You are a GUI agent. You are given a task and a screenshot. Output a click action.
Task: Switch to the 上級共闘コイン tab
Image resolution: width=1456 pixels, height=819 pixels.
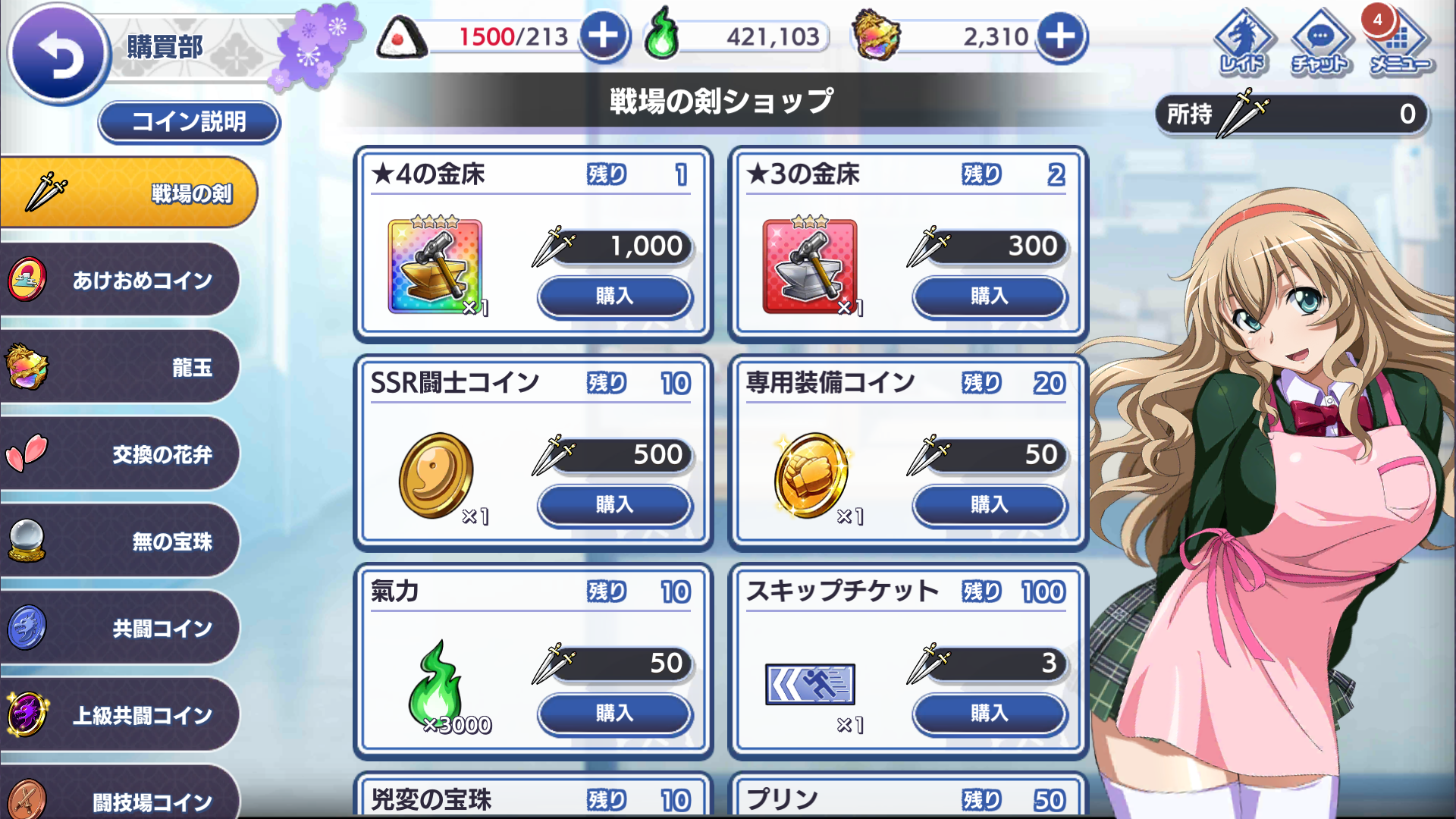[x=121, y=715]
